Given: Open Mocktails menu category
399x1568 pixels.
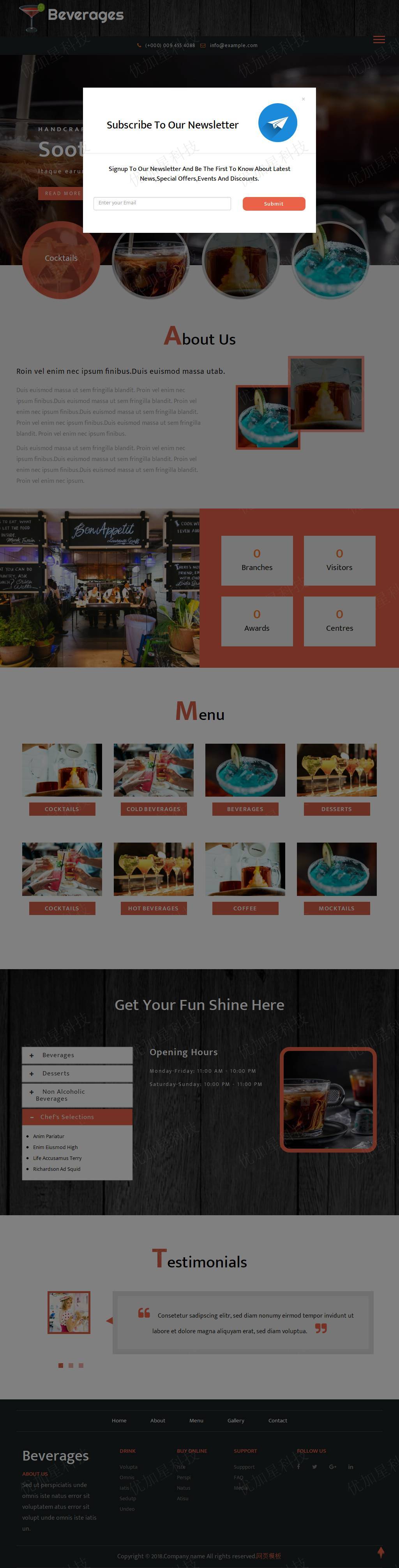Looking at the screenshot, I should click(336, 908).
